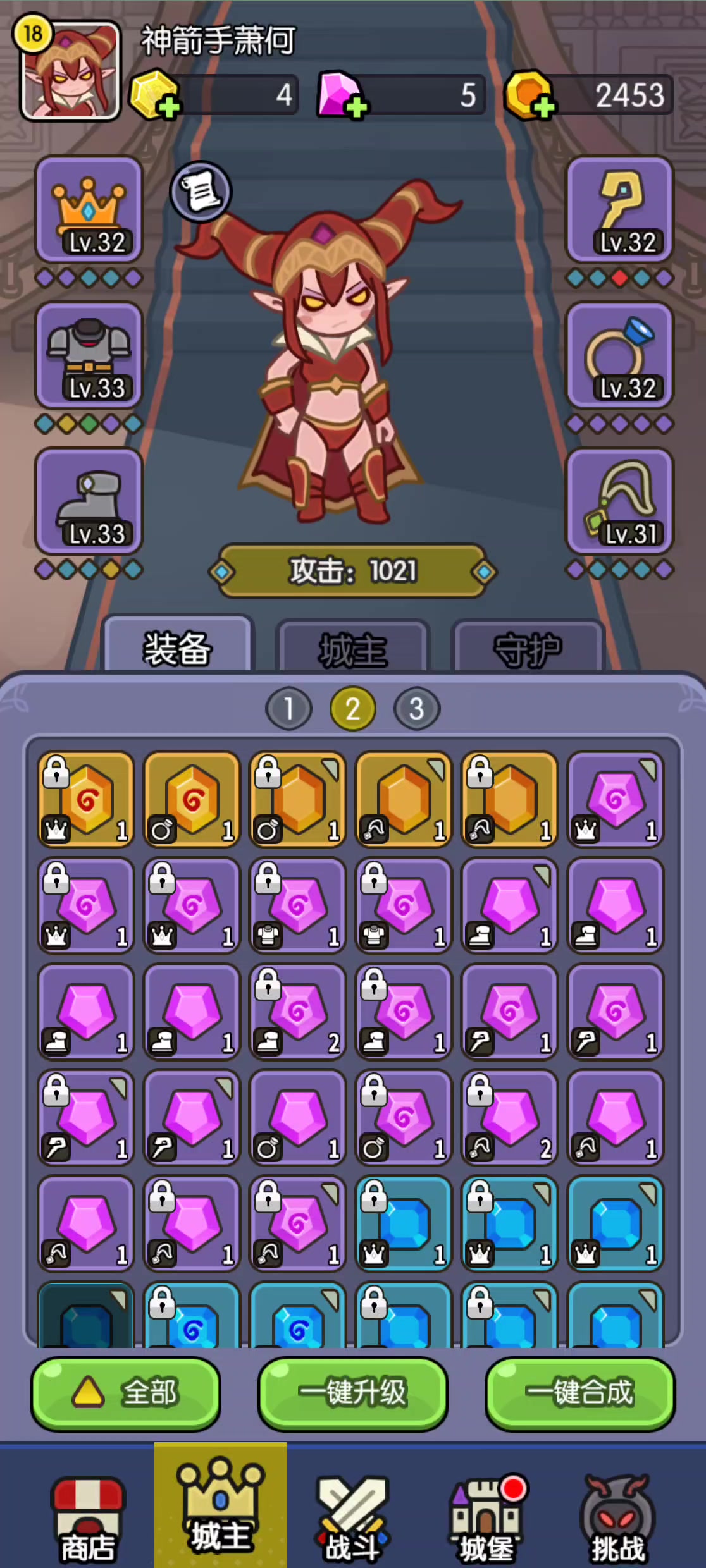
Task: Open the crown equipment slot Lv.32
Action: 89,210
